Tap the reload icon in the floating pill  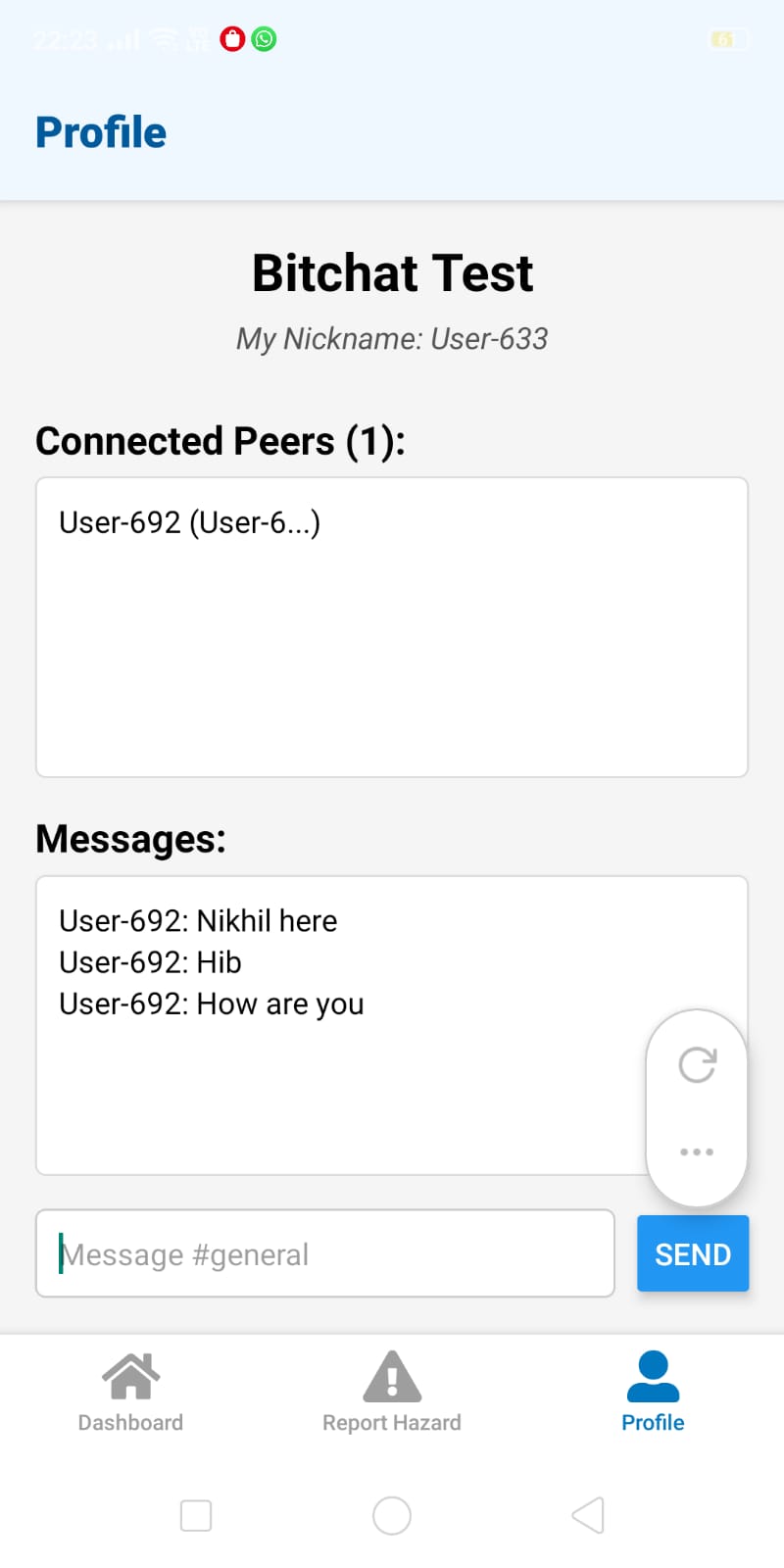tap(697, 1064)
